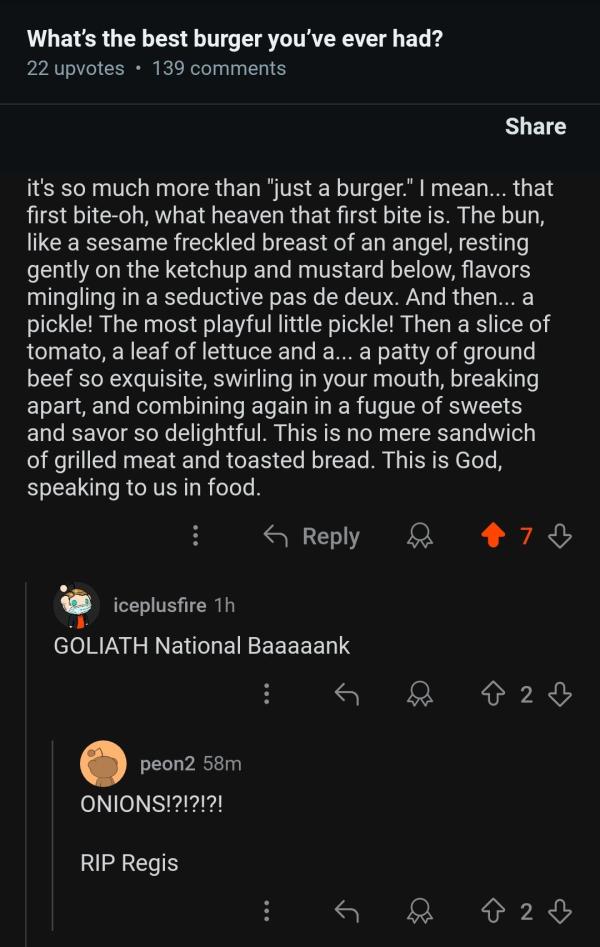Reply to peon2's comment
The width and height of the screenshot is (600, 947).
pyautogui.click(x=346, y=910)
